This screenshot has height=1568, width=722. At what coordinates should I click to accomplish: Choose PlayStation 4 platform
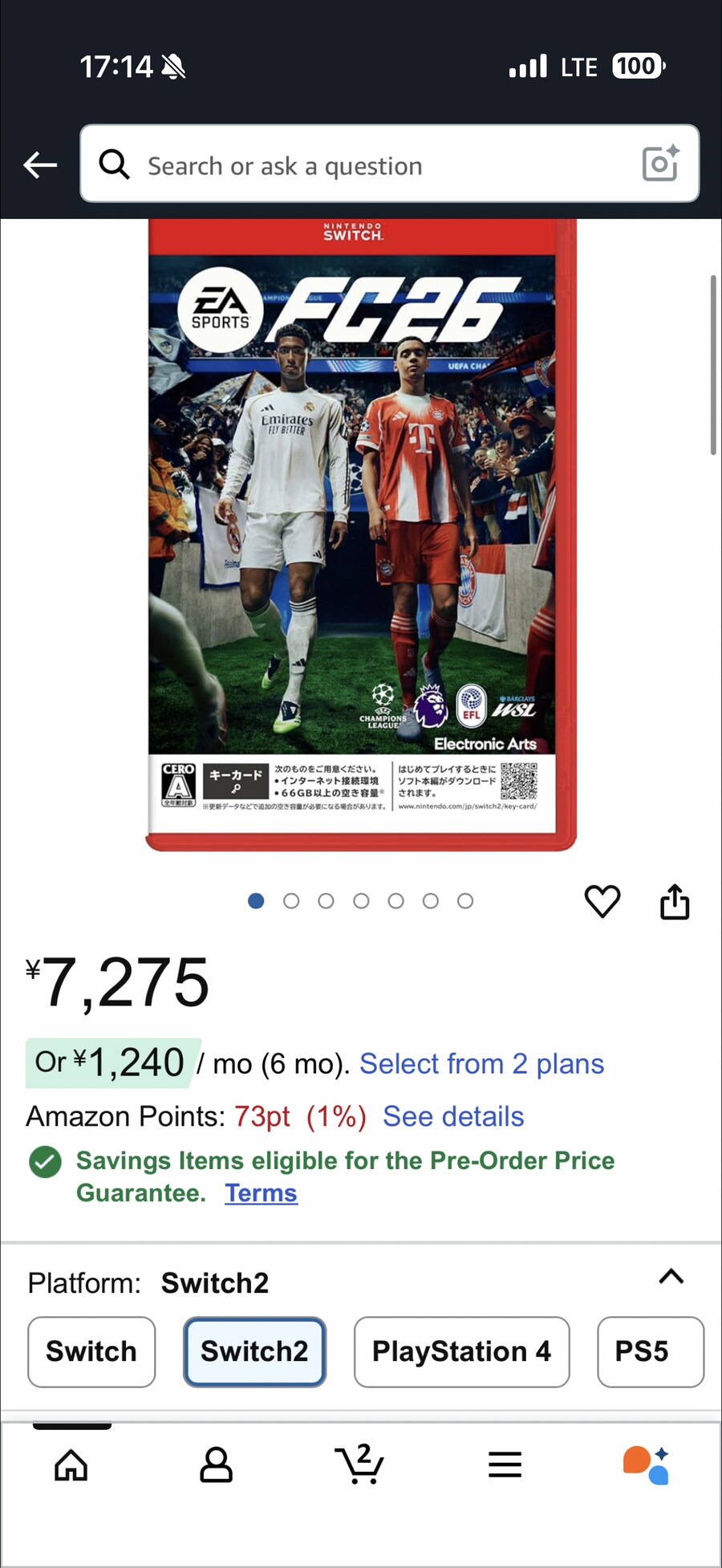point(461,1352)
